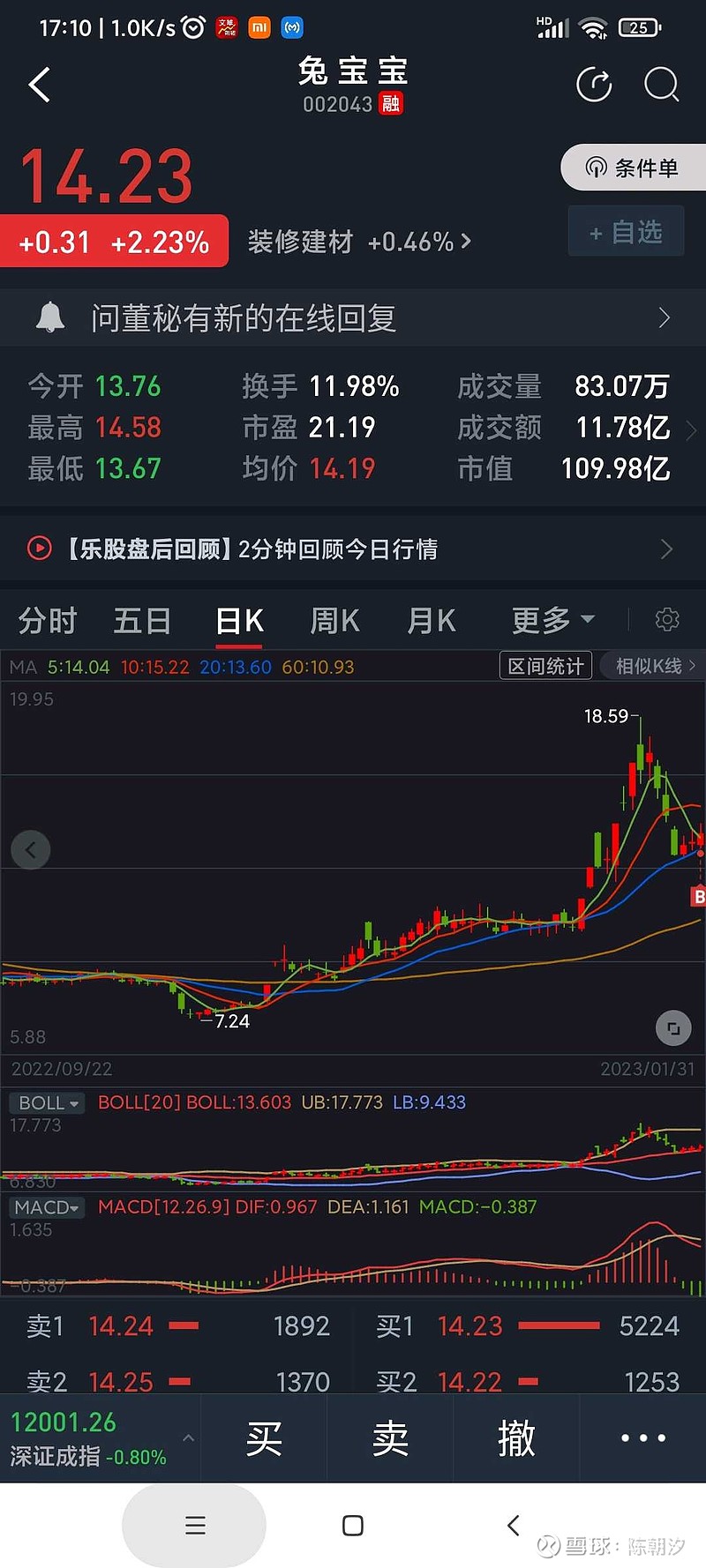Open the MACD indicator dropdown
The width and height of the screenshot is (706, 1568).
(x=46, y=1207)
